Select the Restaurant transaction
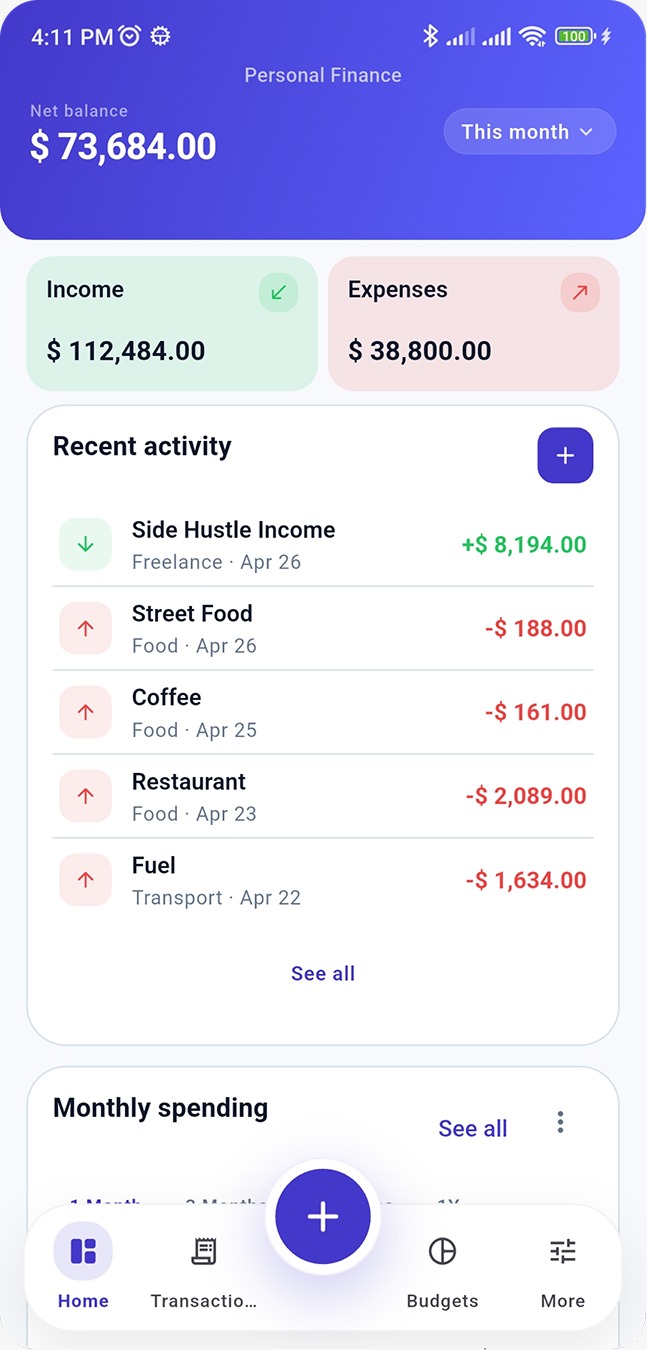Image resolution: width=647 pixels, height=1350 pixels. pyautogui.click(x=323, y=797)
